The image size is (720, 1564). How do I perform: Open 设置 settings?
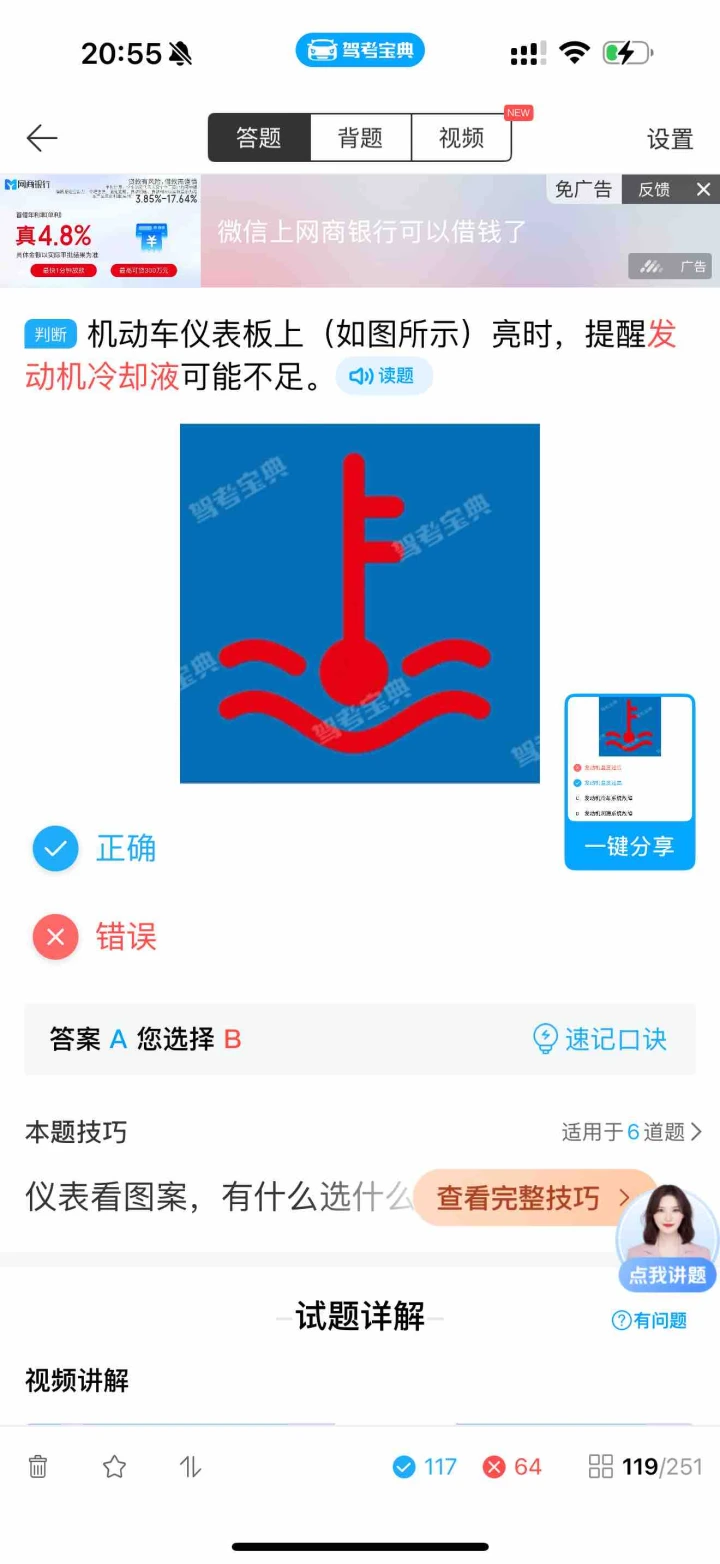click(669, 139)
